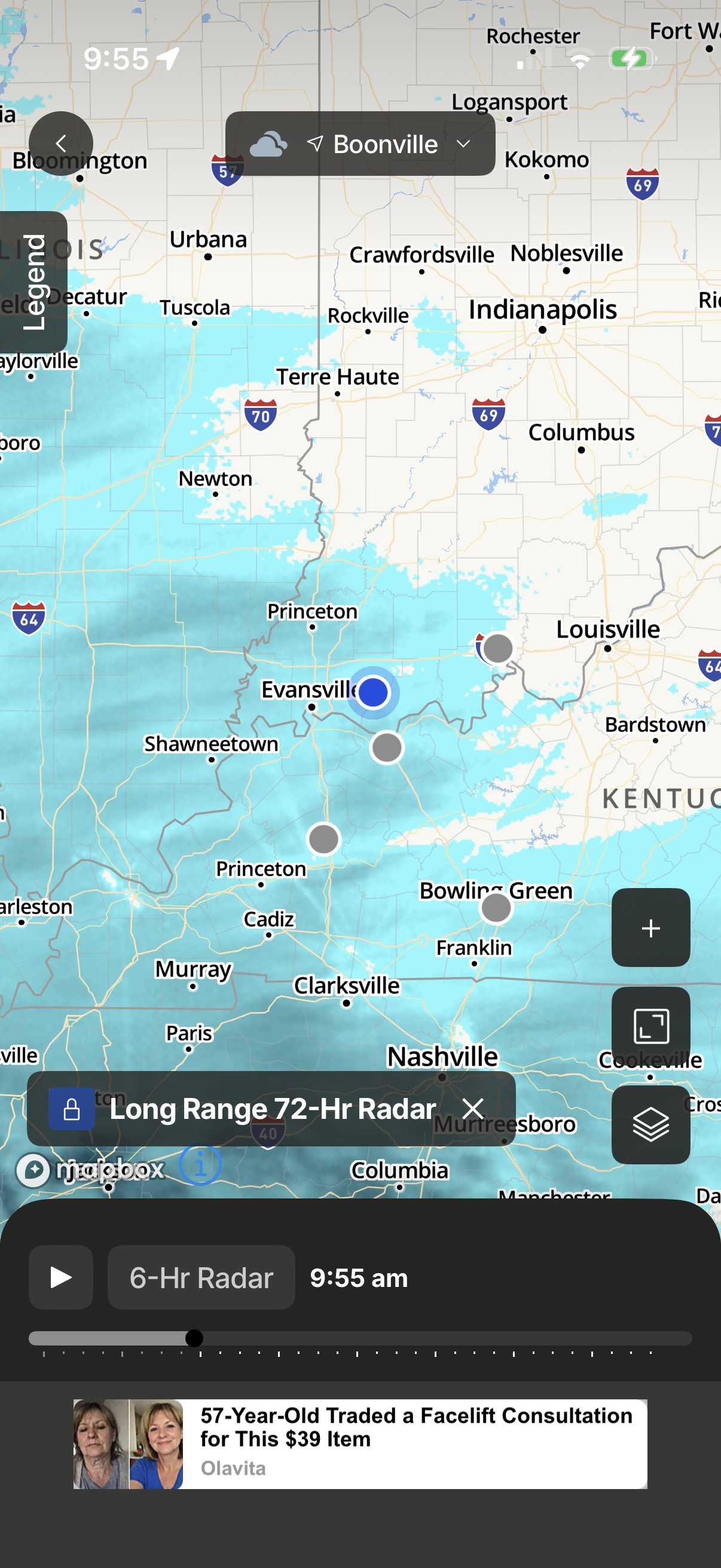This screenshot has height=1568, width=721.
Task: Tap the blue current location marker
Action: pyautogui.click(x=373, y=692)
